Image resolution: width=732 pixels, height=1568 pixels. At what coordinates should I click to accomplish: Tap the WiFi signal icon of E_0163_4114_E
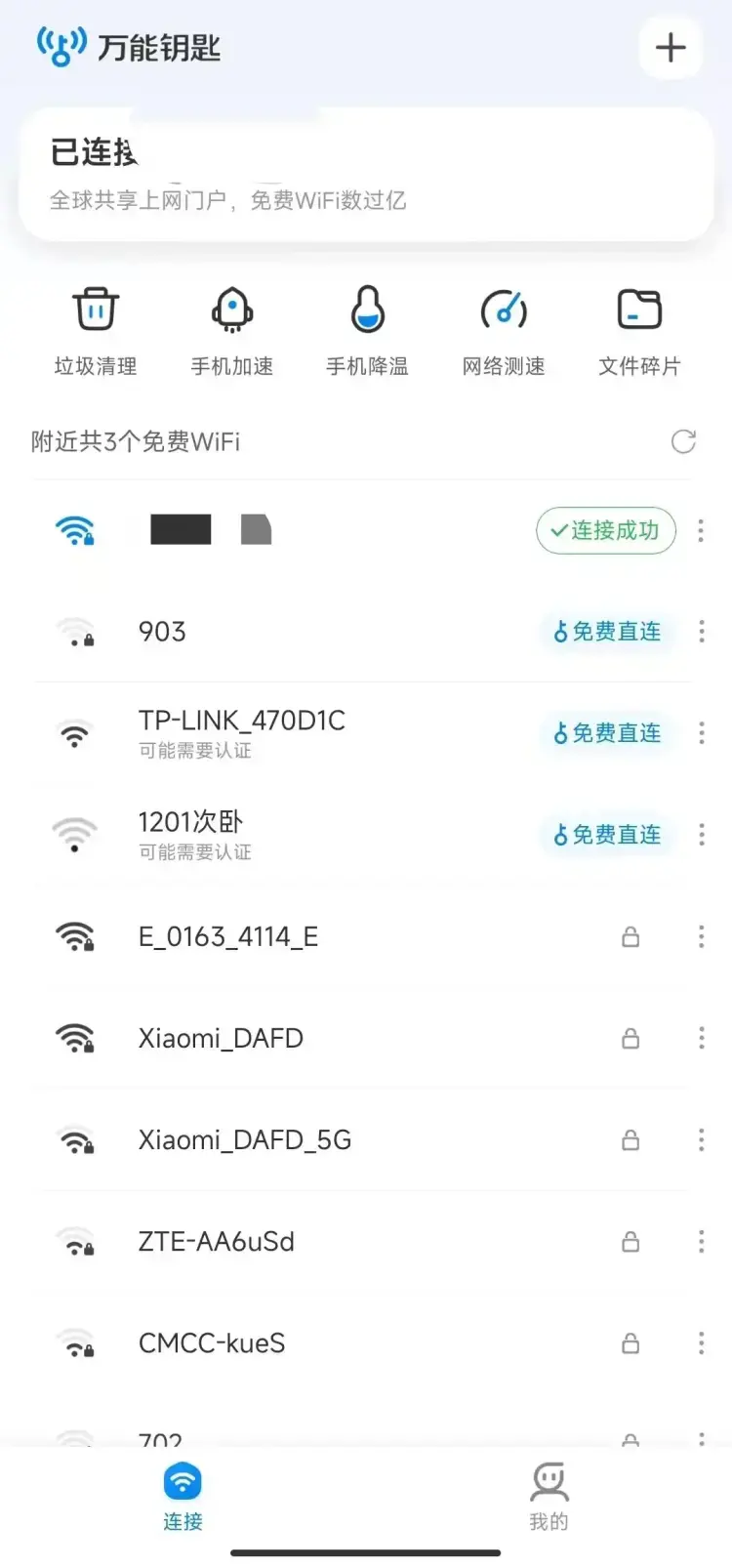point(75,935)
